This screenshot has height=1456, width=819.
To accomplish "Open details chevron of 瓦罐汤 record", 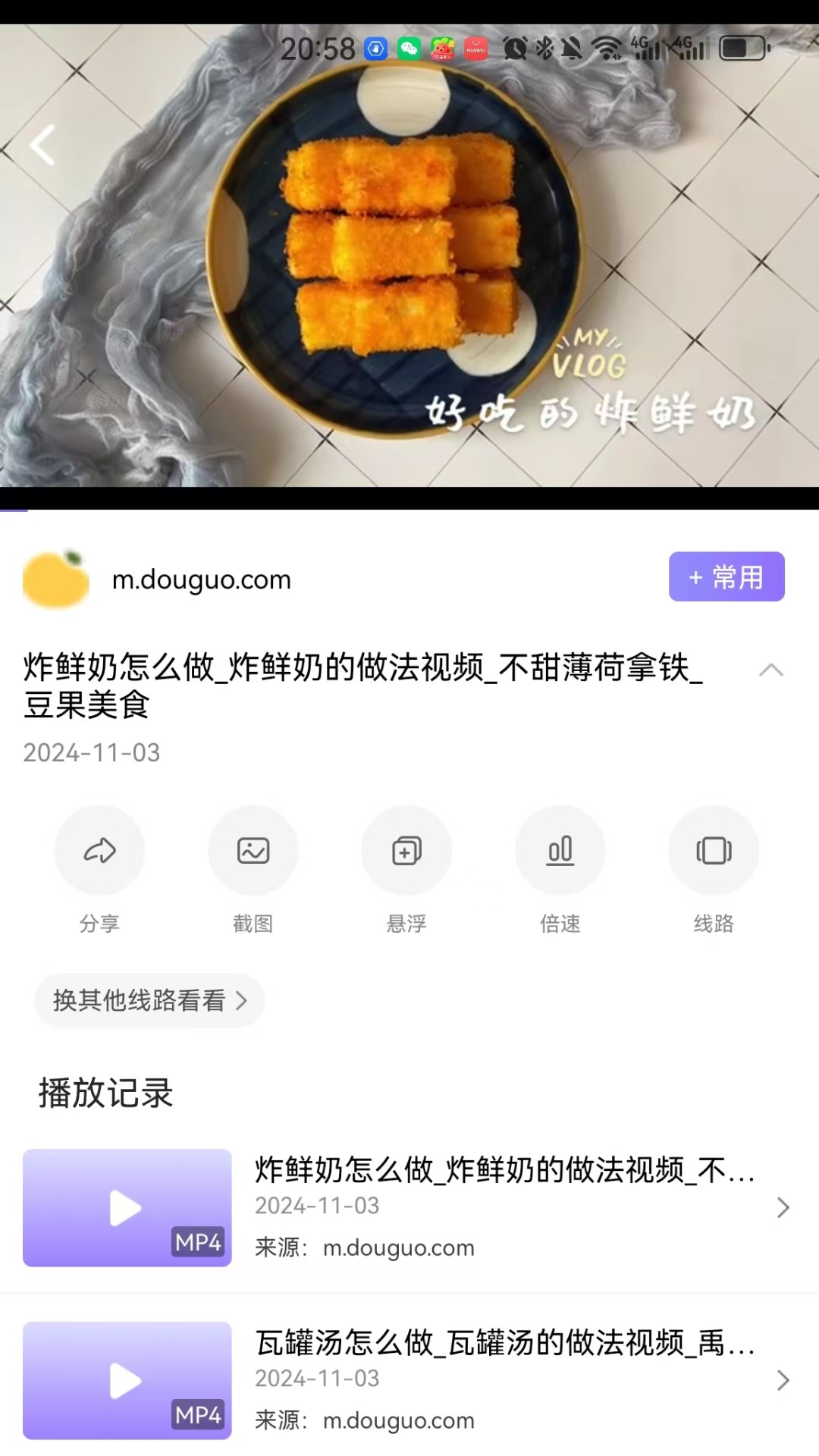I will point(783,1380).
